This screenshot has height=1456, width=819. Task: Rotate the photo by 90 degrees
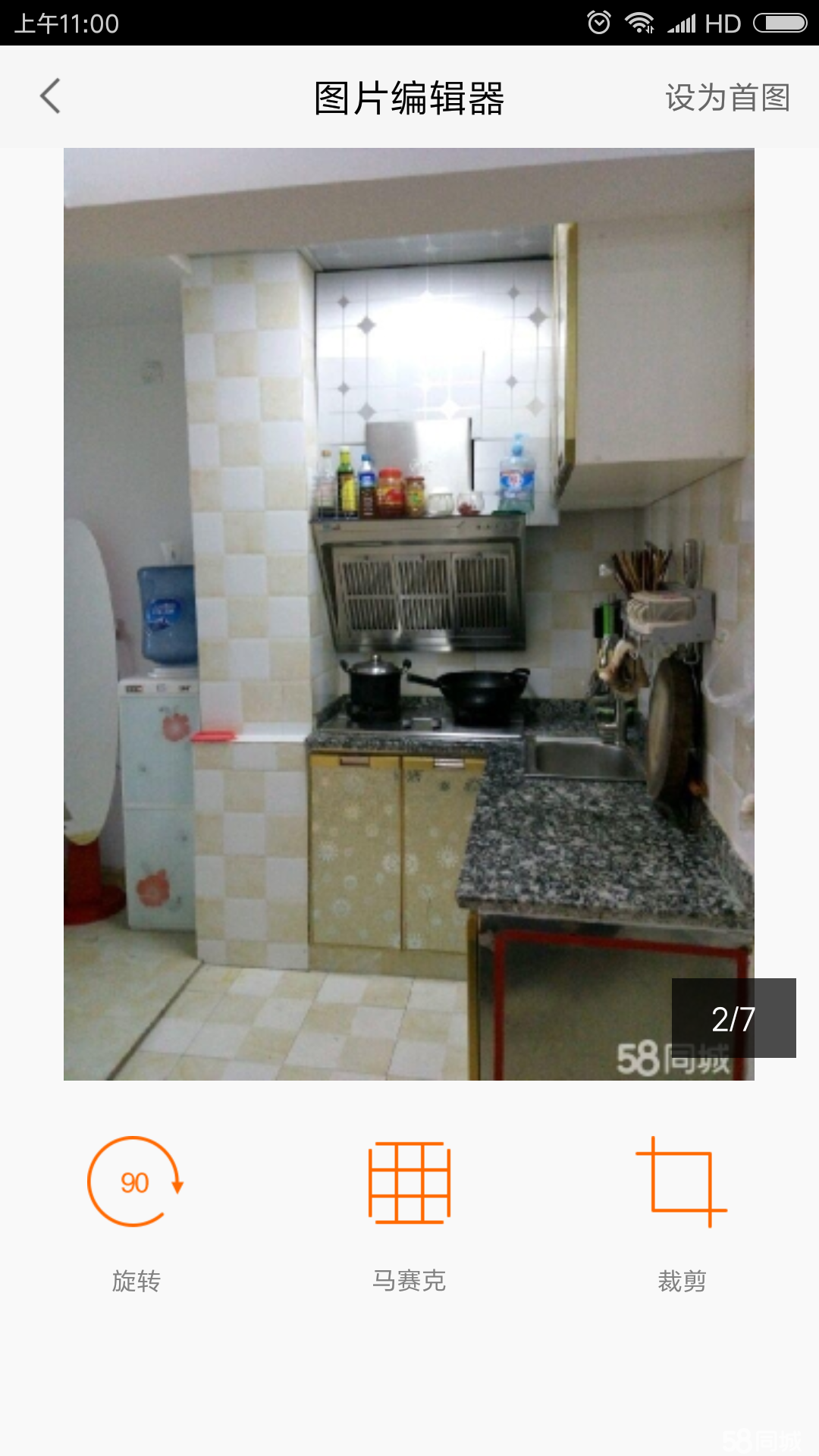136,1182
